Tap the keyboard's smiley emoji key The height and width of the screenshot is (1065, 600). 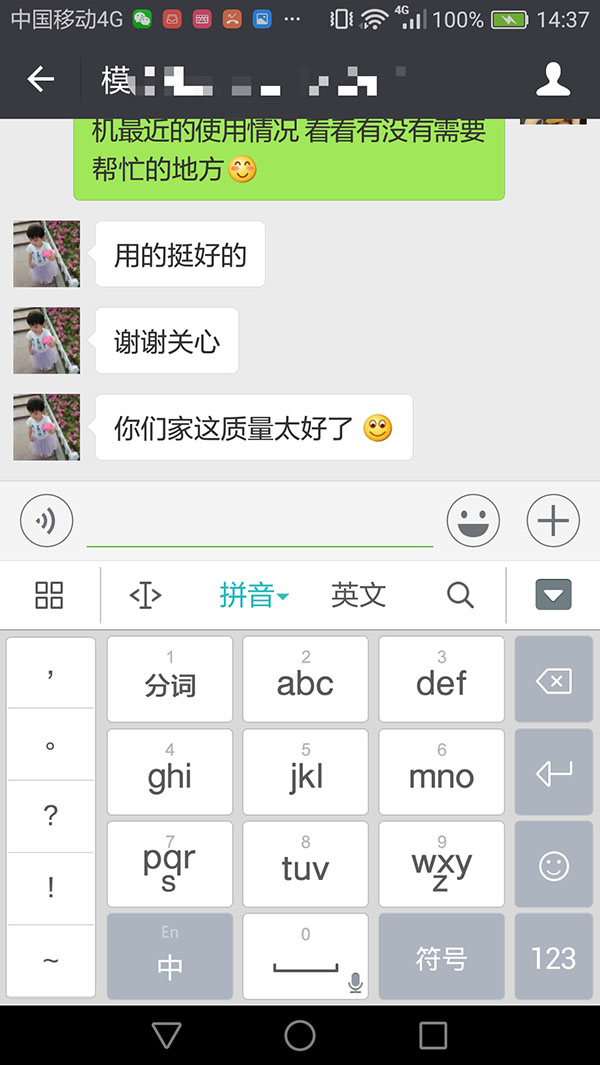[x=553, y=865]
